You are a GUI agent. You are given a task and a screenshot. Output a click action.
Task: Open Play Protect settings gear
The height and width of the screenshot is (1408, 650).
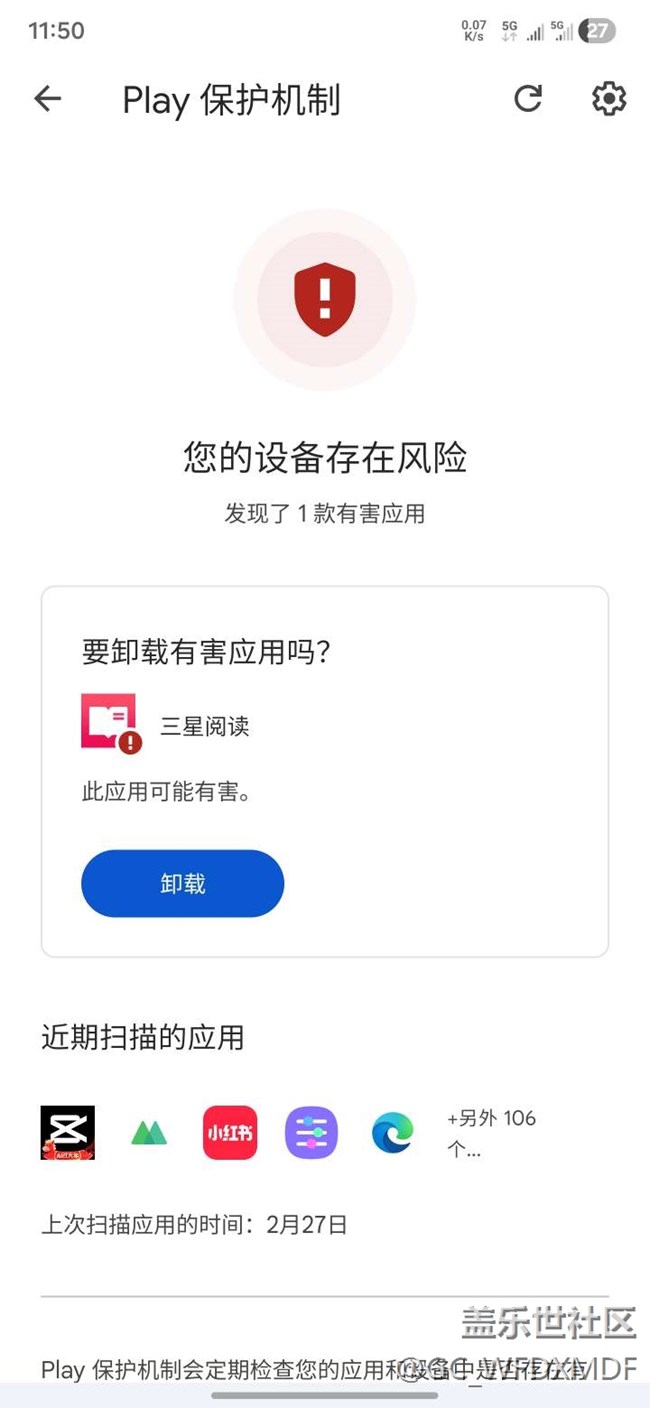[608, 98]
